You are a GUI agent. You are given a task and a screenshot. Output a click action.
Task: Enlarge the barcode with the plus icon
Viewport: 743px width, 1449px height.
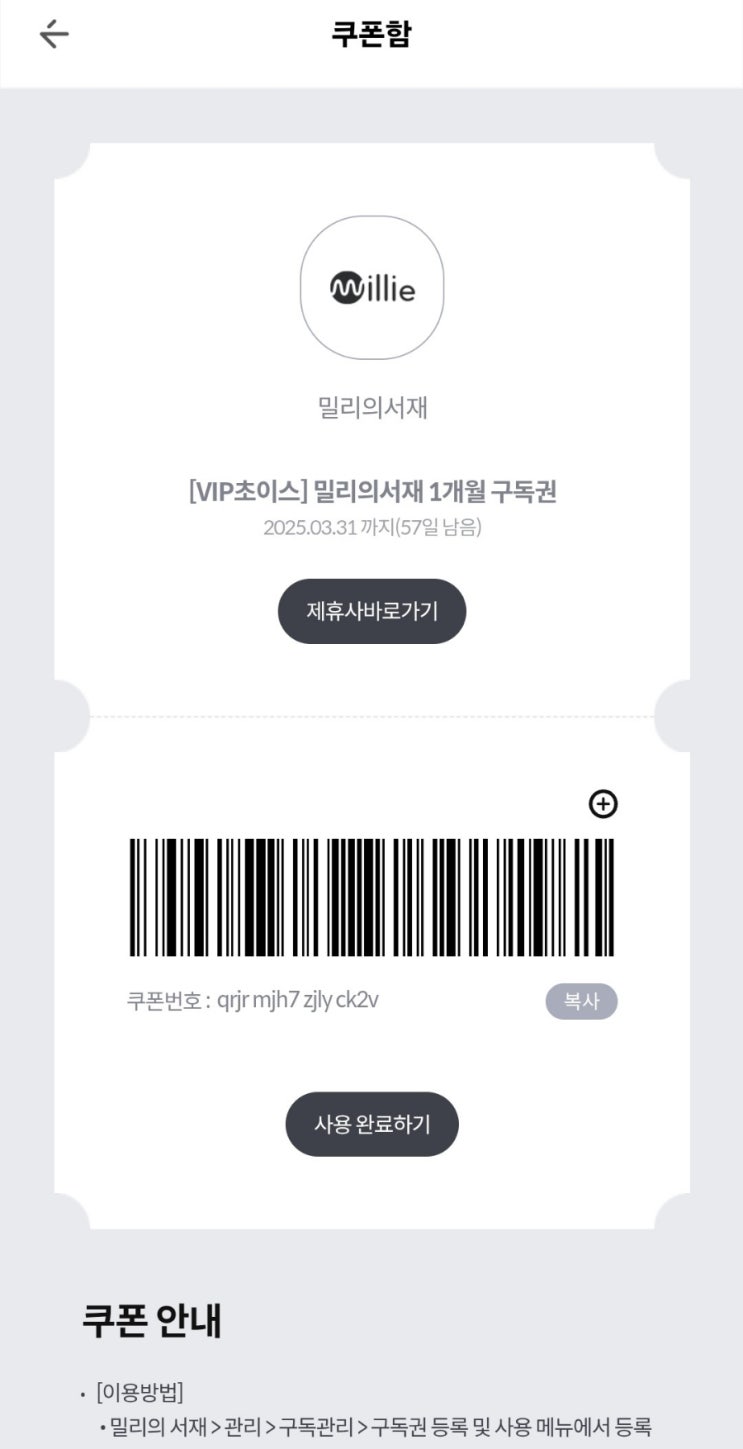point(603,804)
